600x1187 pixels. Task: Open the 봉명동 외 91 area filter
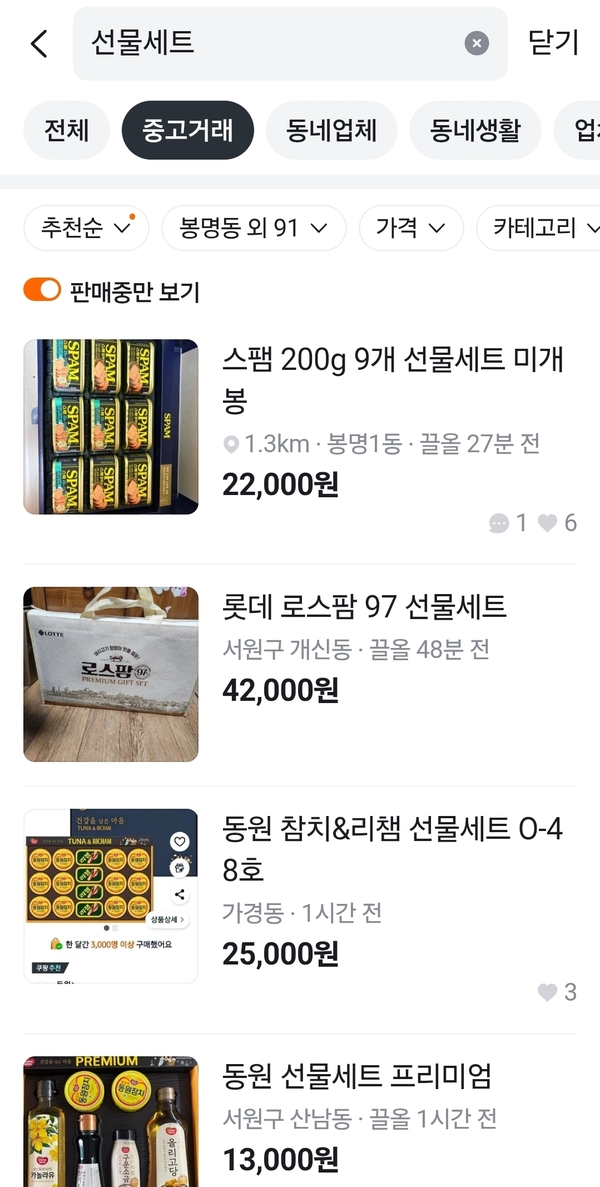pos(253,228)
